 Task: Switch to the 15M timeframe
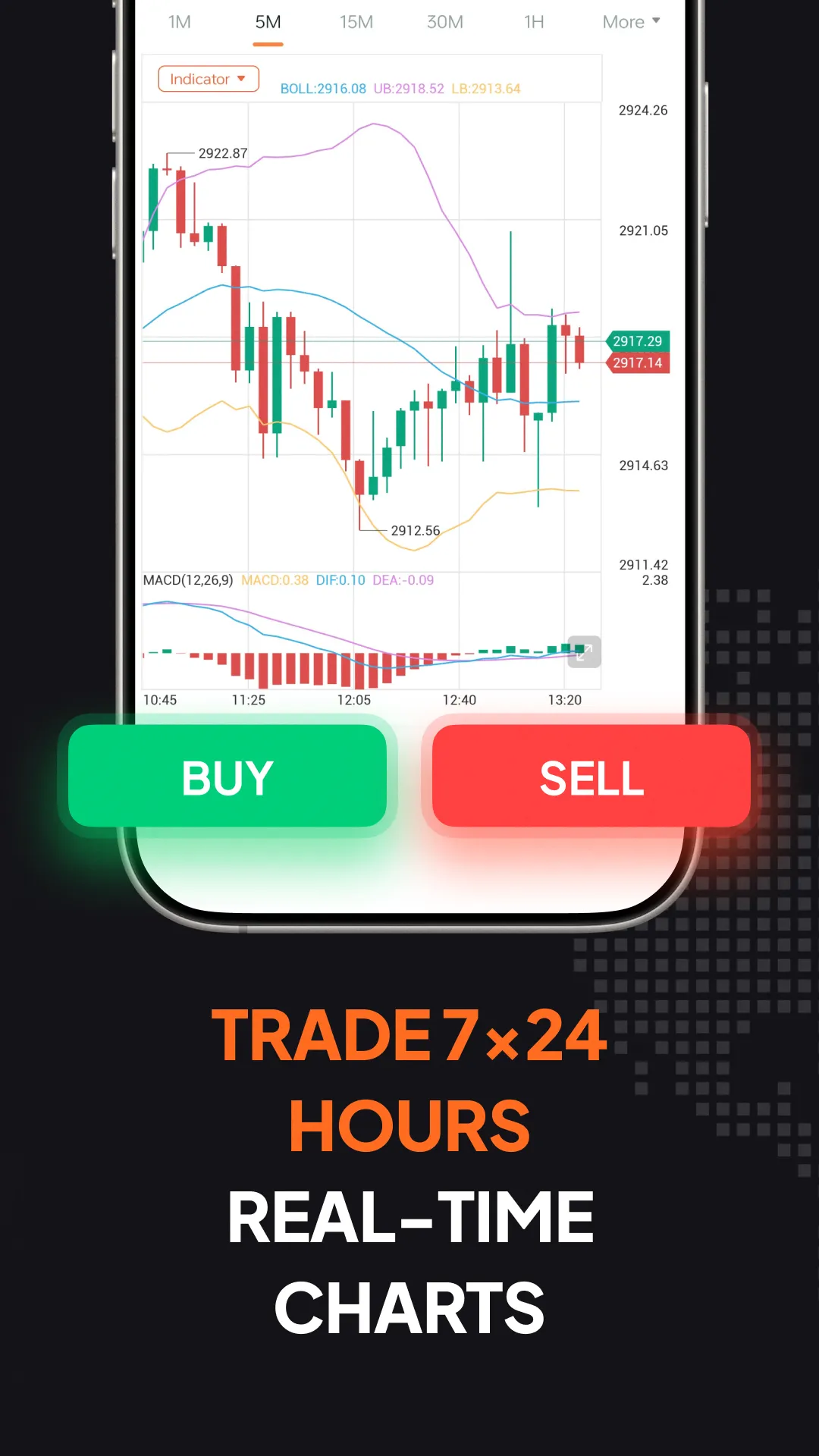point(357,22)
